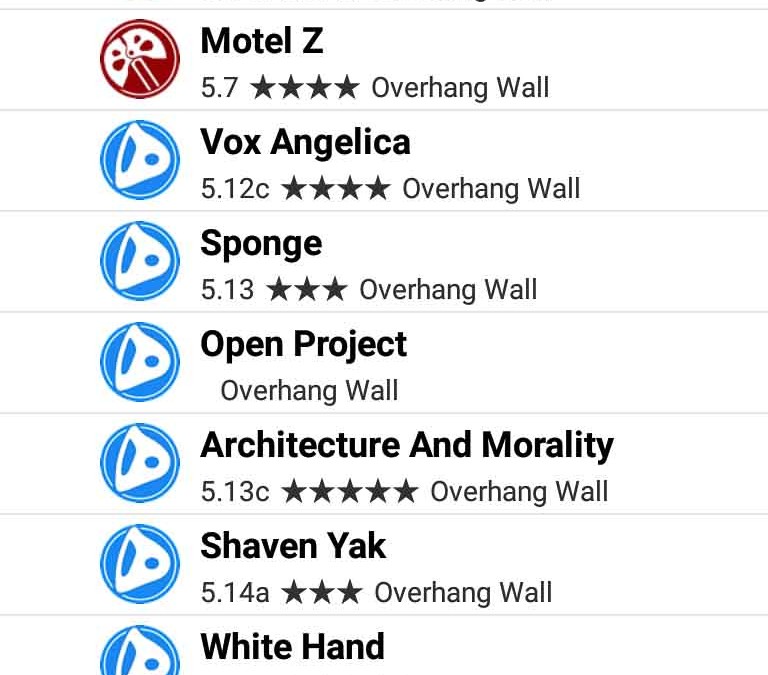Open Architecture And Morality route
This screenshot has width=768, height=675.
(x=407, y=446)
